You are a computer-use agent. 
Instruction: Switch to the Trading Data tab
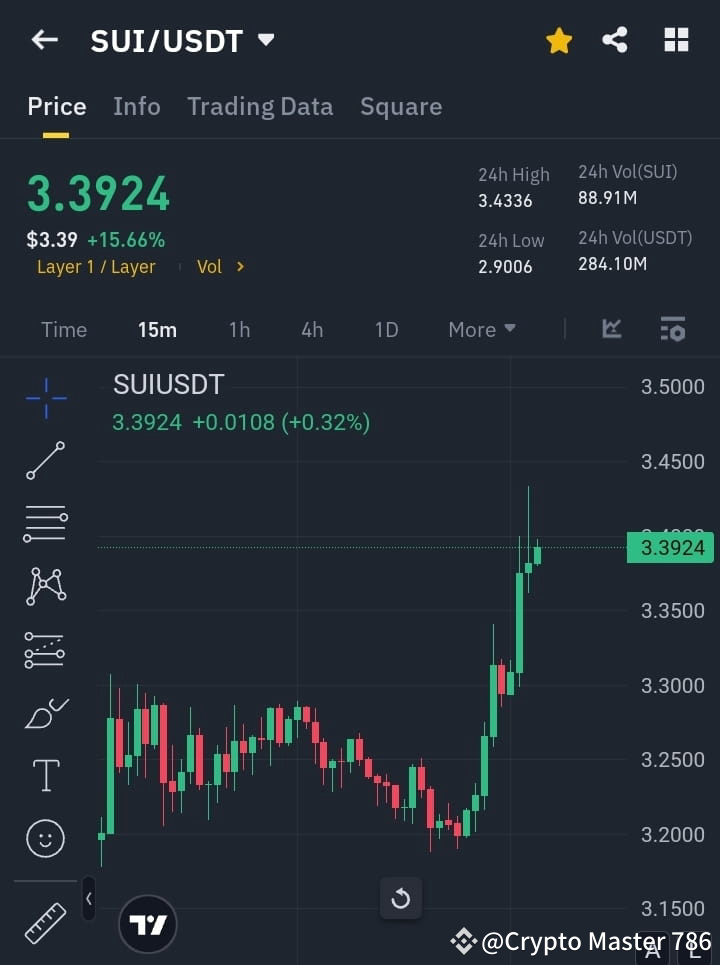click(260, 106)
